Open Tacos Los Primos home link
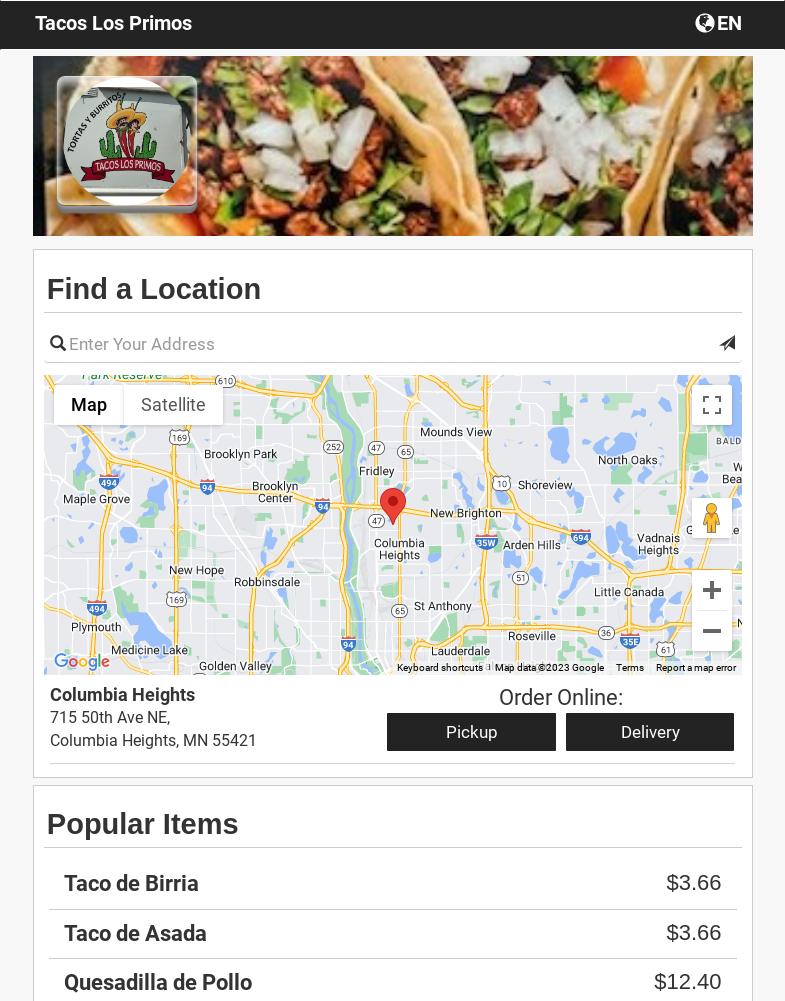This screenshot has width=785, height=1001. pos(113,23)
